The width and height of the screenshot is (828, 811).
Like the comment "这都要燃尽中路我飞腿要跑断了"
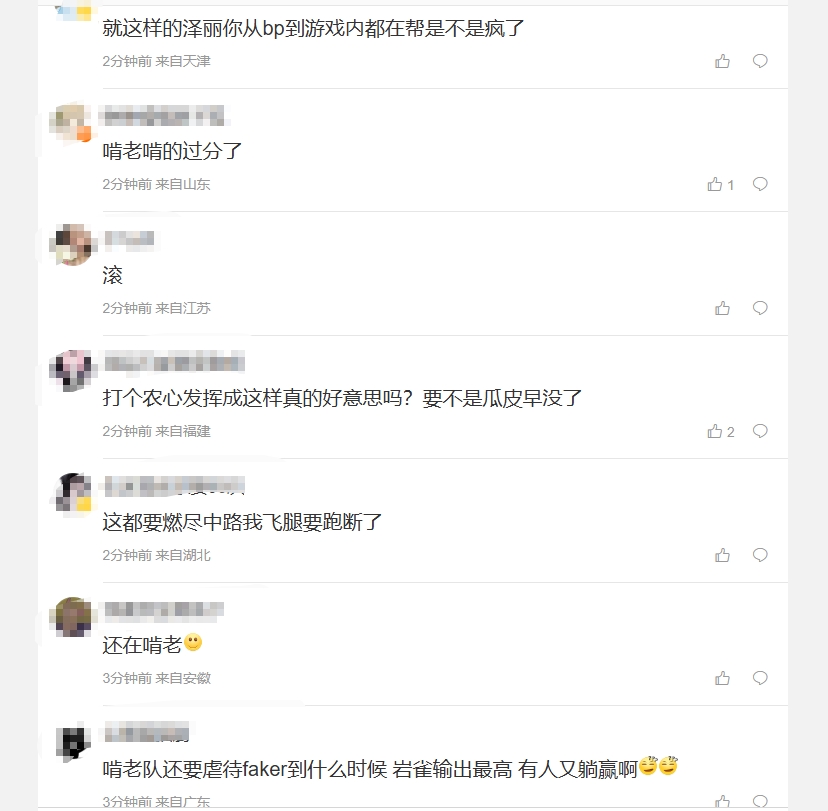click(722, 555)
